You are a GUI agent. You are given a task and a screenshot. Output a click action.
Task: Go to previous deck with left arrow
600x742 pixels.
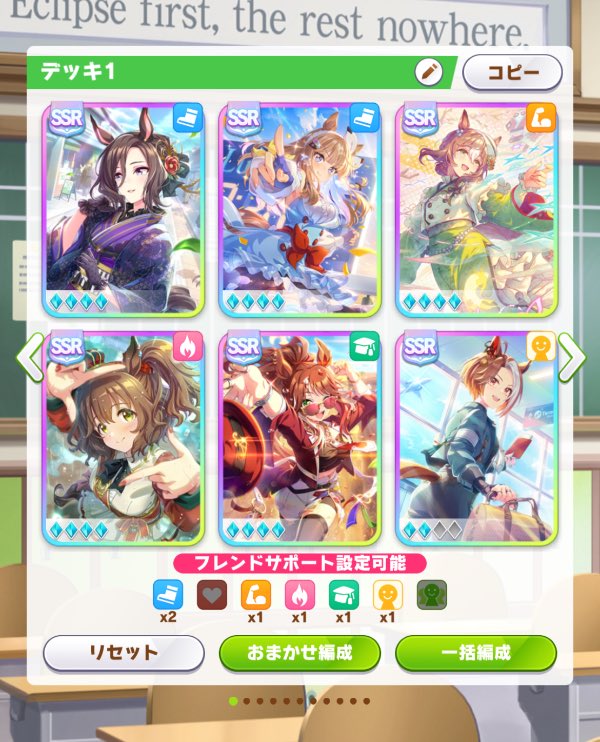coord(30,358)
